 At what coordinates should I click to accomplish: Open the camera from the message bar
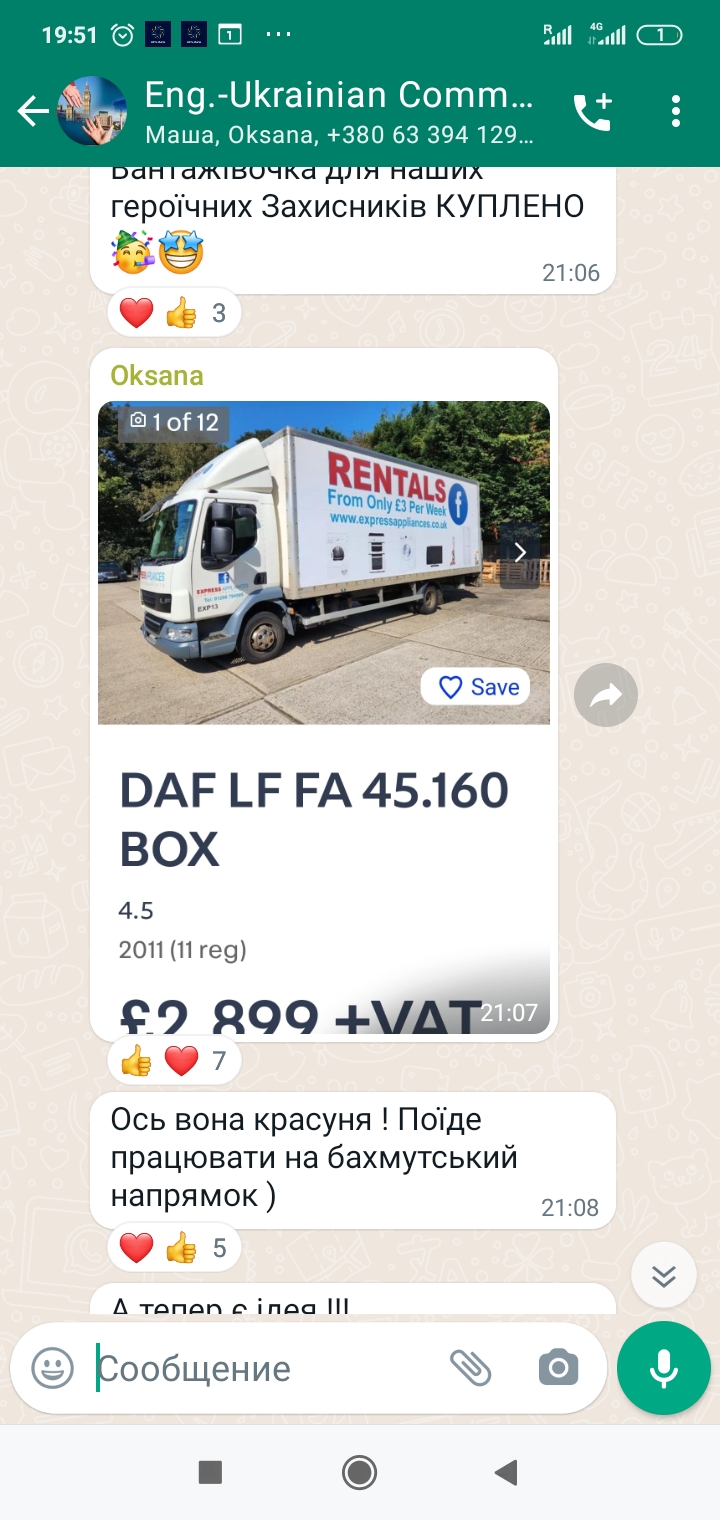pyautogui.click(x=558, y=1368)
